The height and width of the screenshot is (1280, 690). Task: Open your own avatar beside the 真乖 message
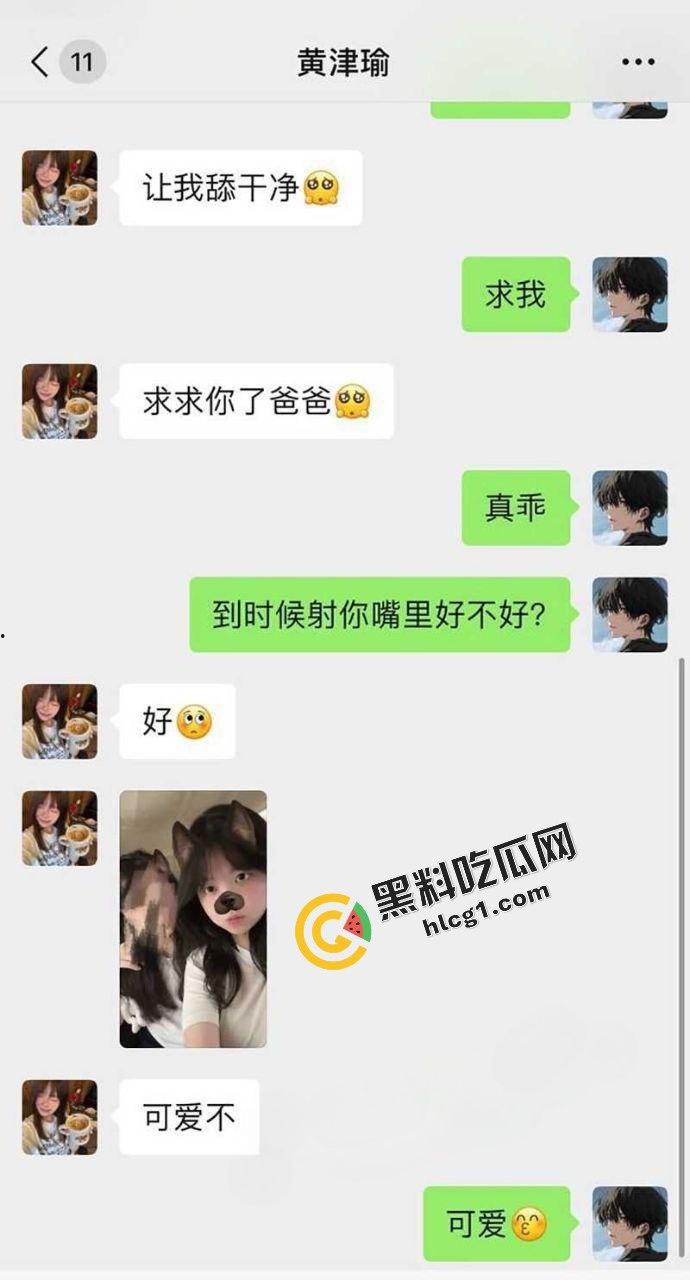coord(629,508)
